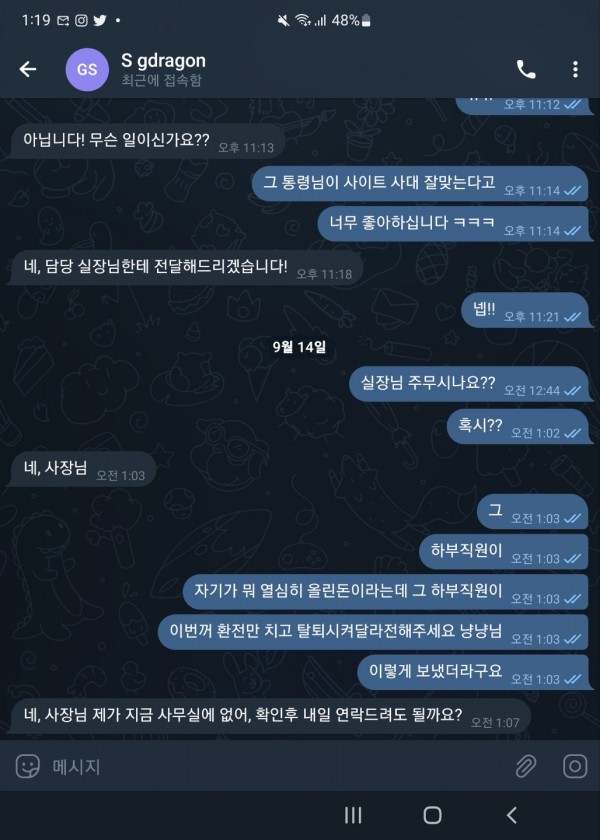Go back to the chat list
This screenshot has width=600, height=840.
pos(28,69)
